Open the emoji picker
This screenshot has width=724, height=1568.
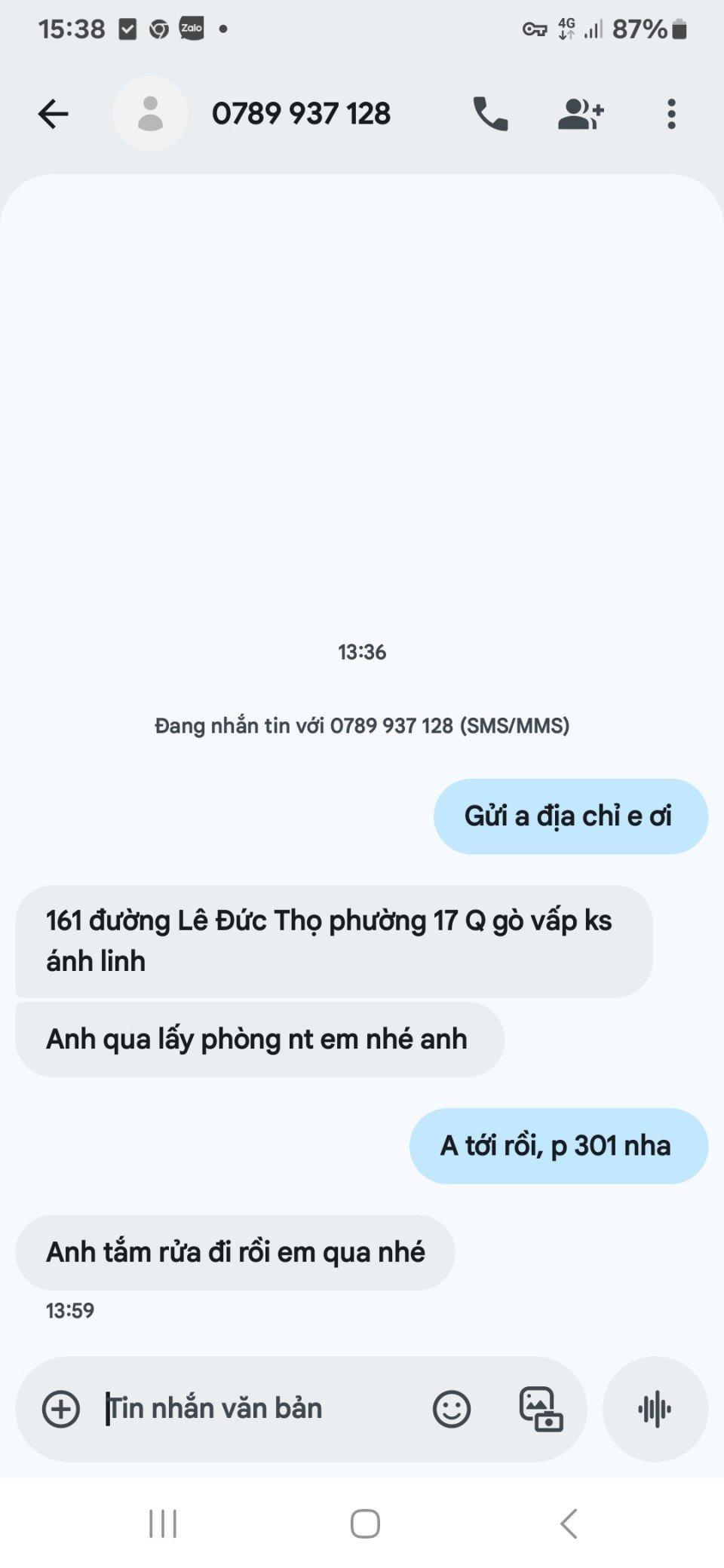(x=452, y=1409)
